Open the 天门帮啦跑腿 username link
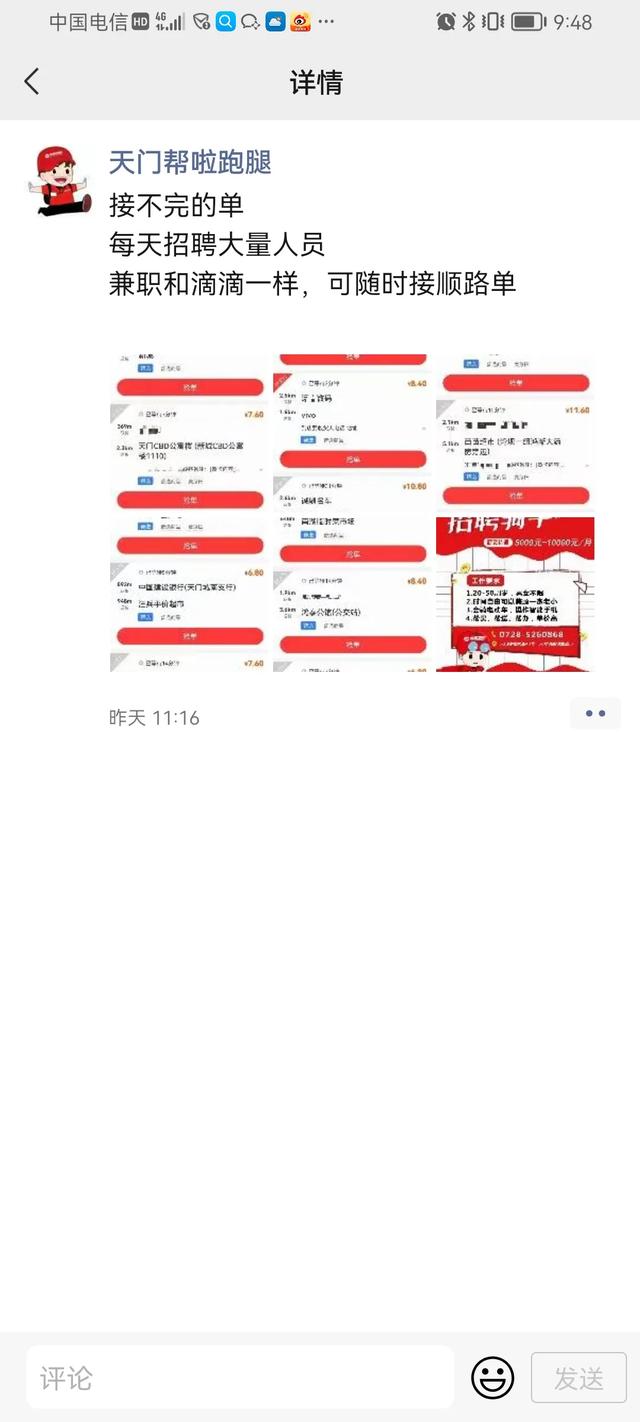 (190, 163)
